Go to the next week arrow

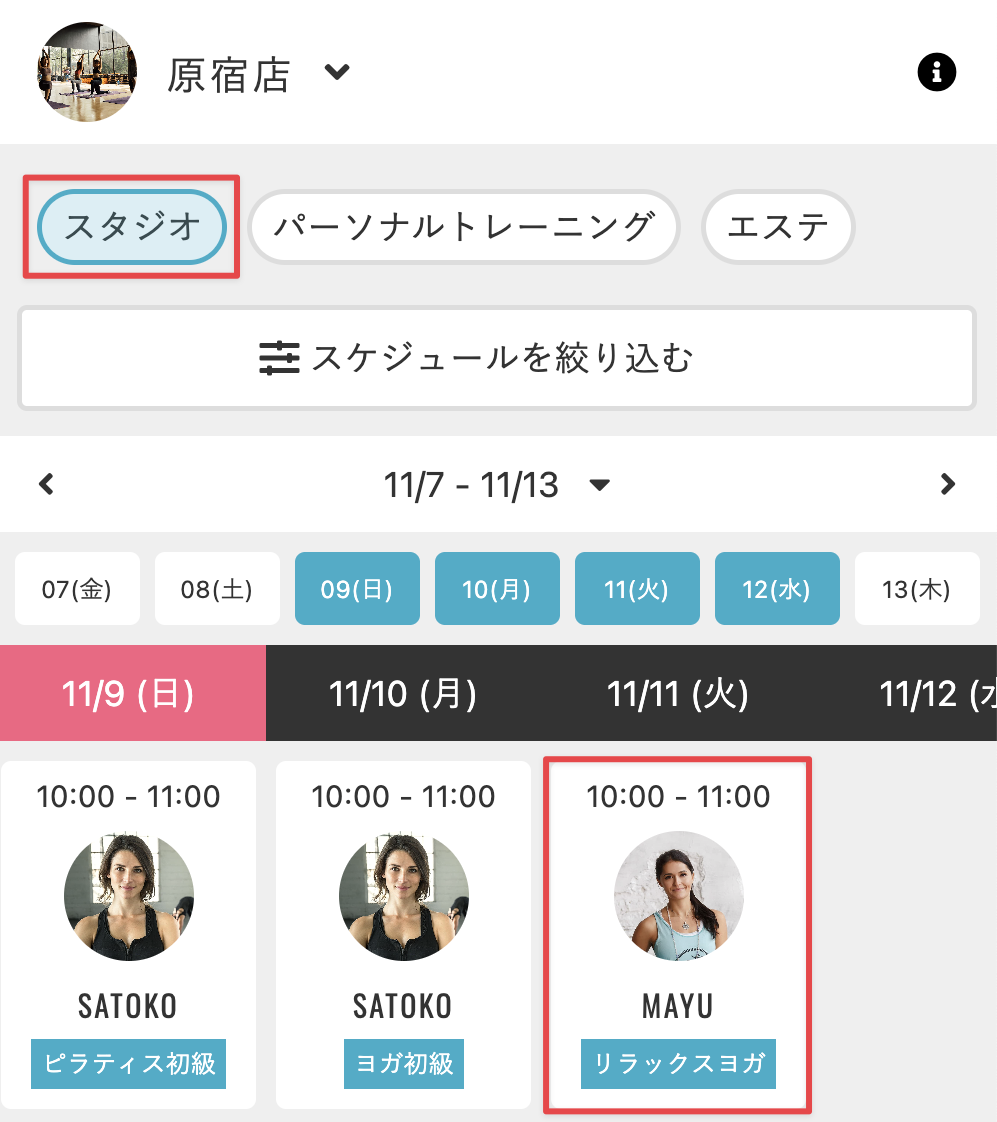(948, 485)
